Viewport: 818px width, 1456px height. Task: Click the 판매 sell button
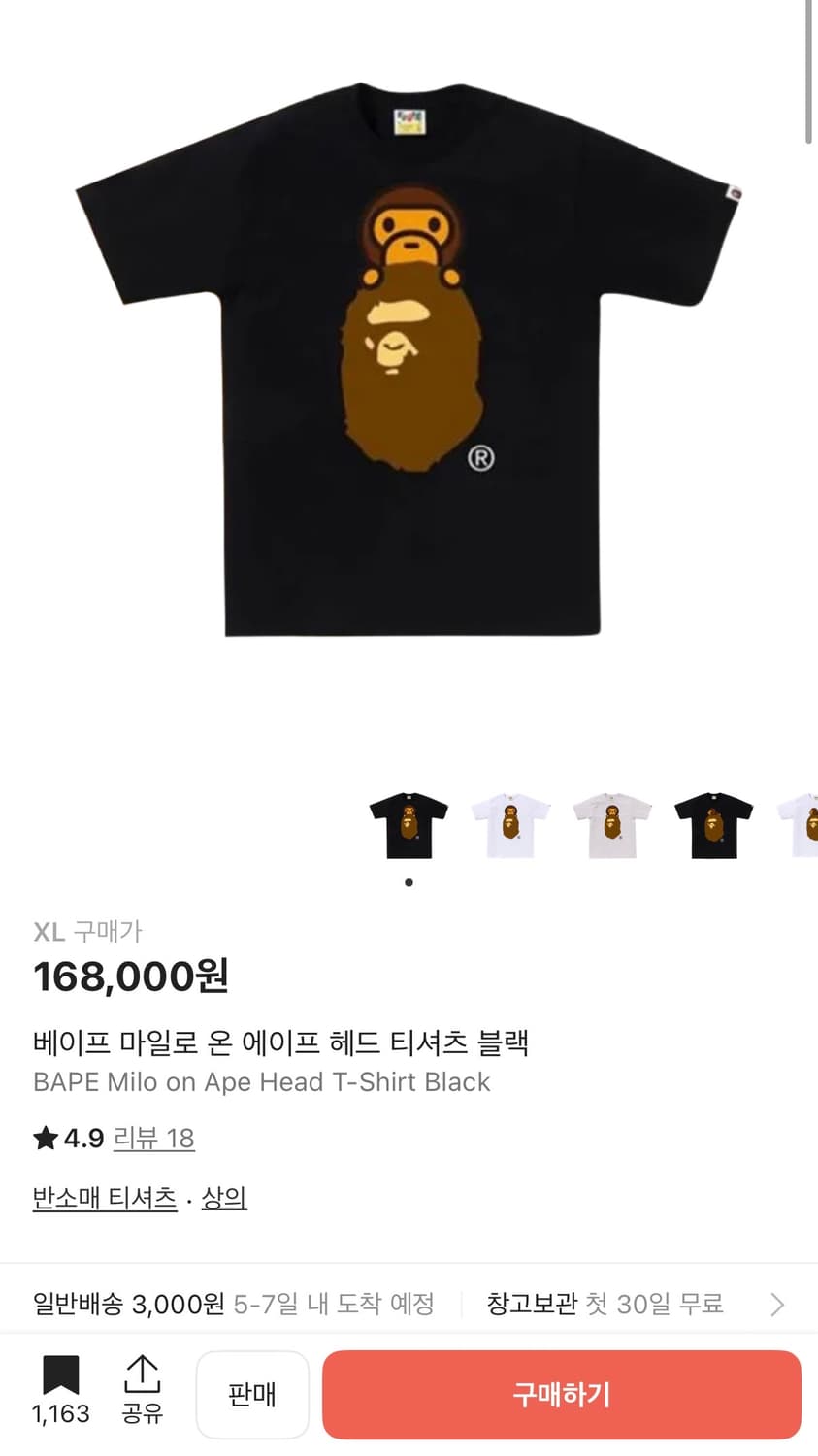252,1394
